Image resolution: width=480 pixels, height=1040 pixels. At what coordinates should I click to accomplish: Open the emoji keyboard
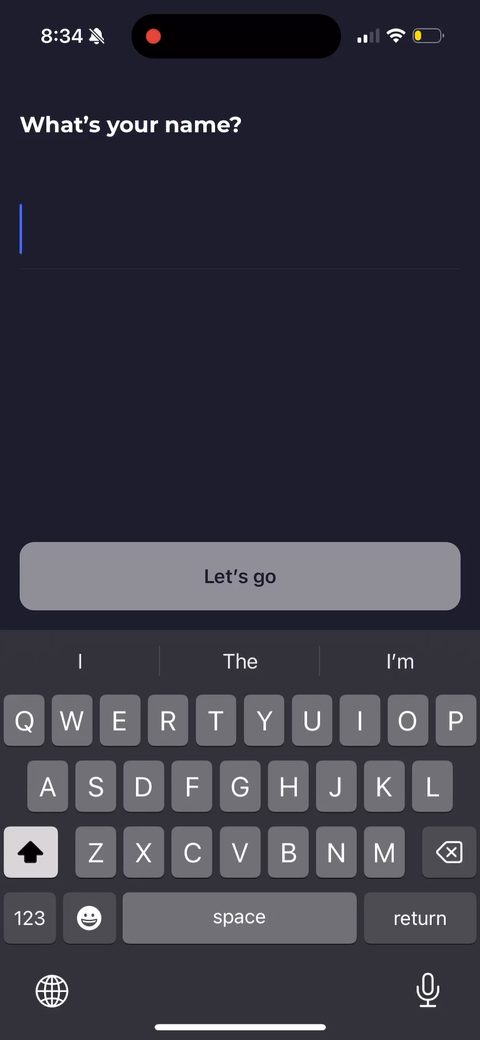(89, 918)
